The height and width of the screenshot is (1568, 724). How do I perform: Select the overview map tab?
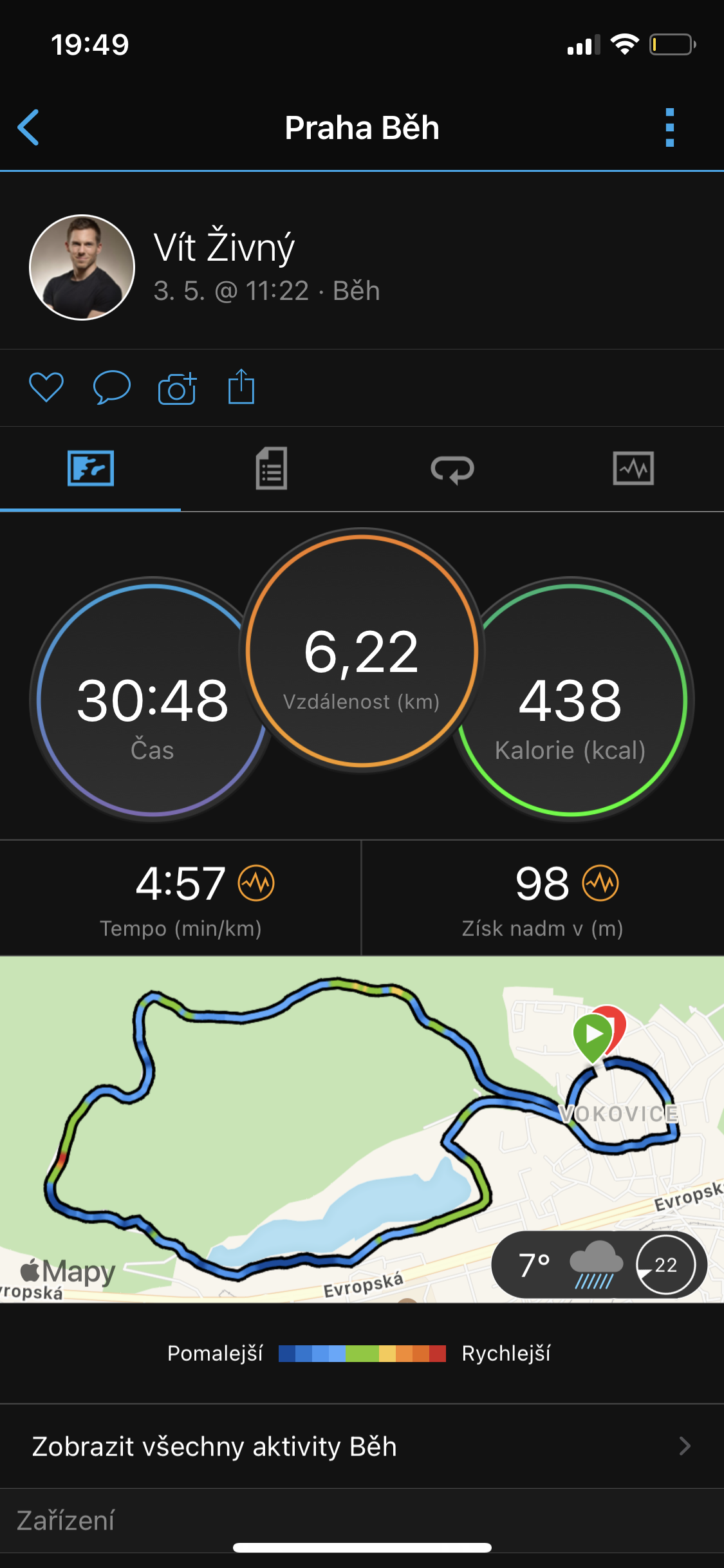(91, 468)
